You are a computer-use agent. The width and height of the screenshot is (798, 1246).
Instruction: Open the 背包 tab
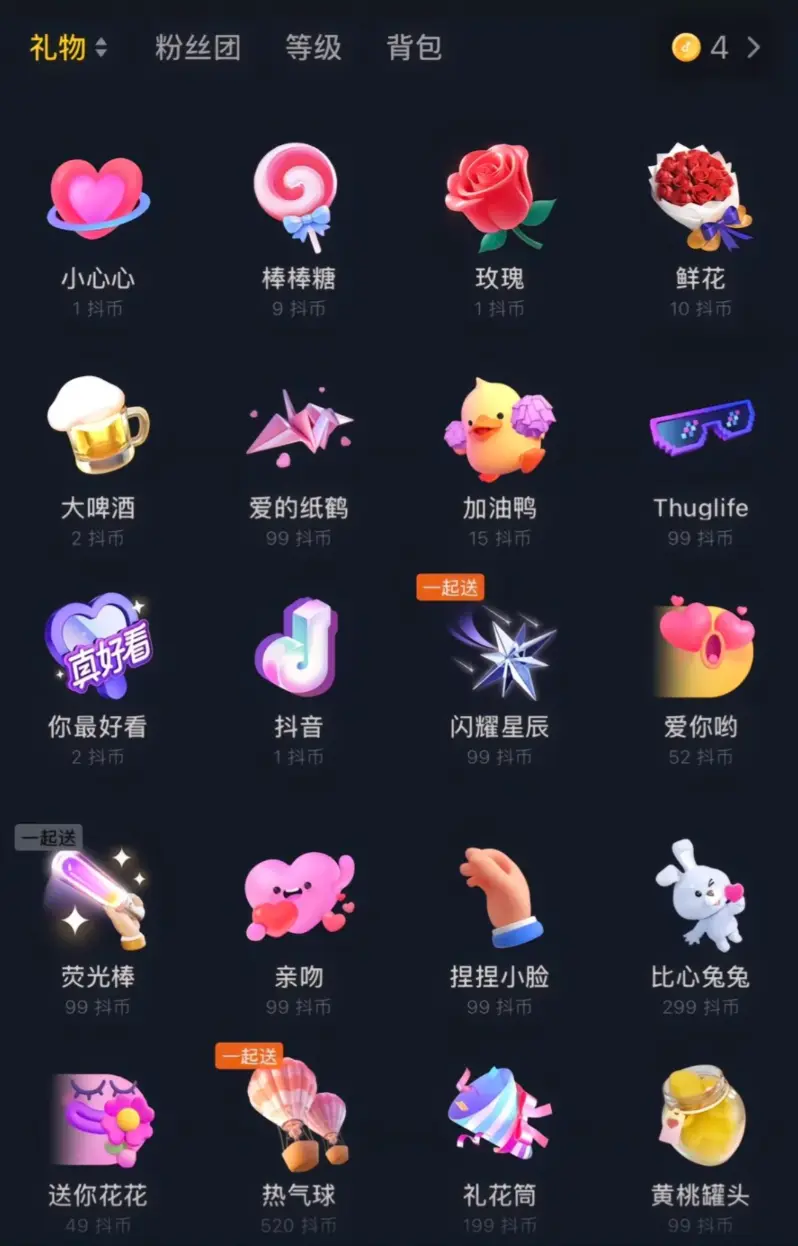click(x=414, y=47)
